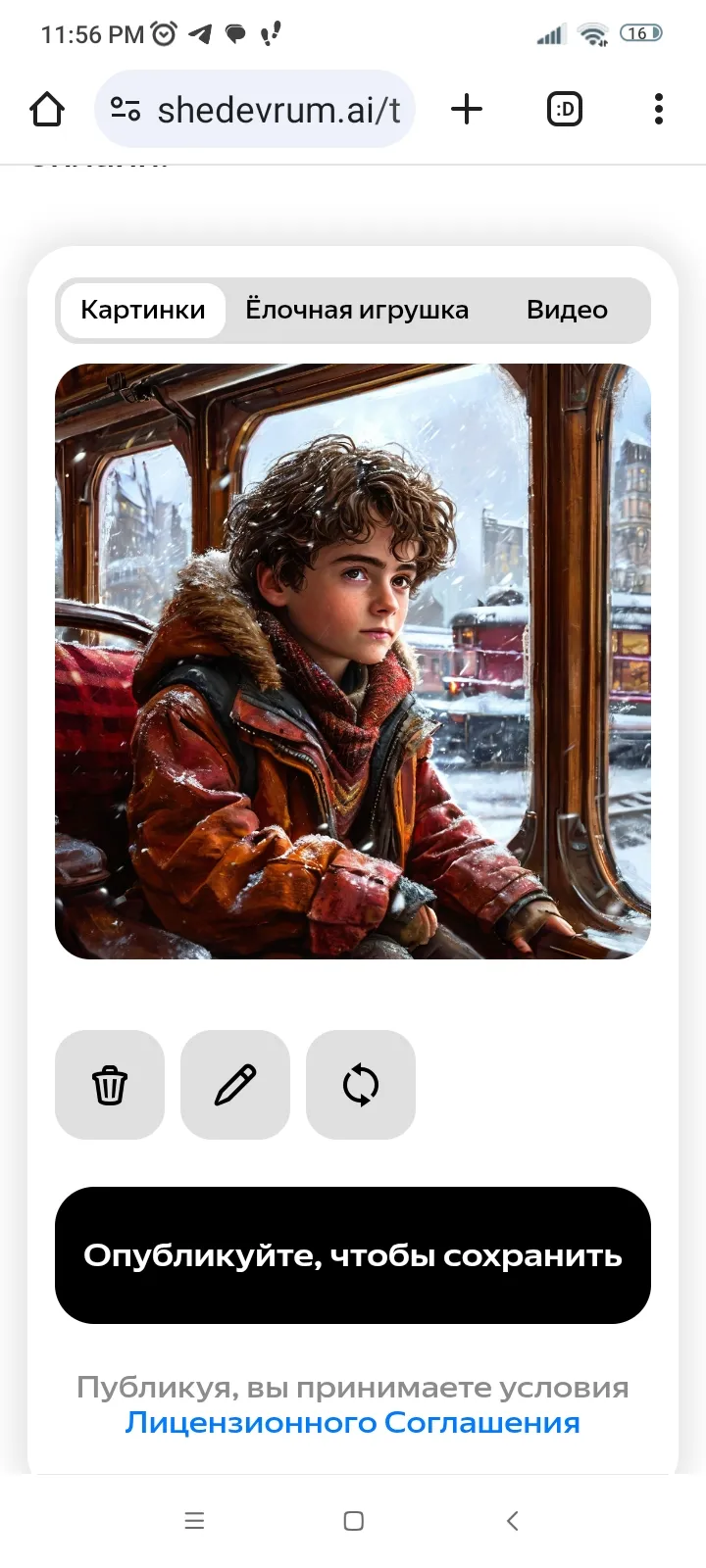
Task: Switch to the Ёлочная игрушка tab
Action: [357, 310]
